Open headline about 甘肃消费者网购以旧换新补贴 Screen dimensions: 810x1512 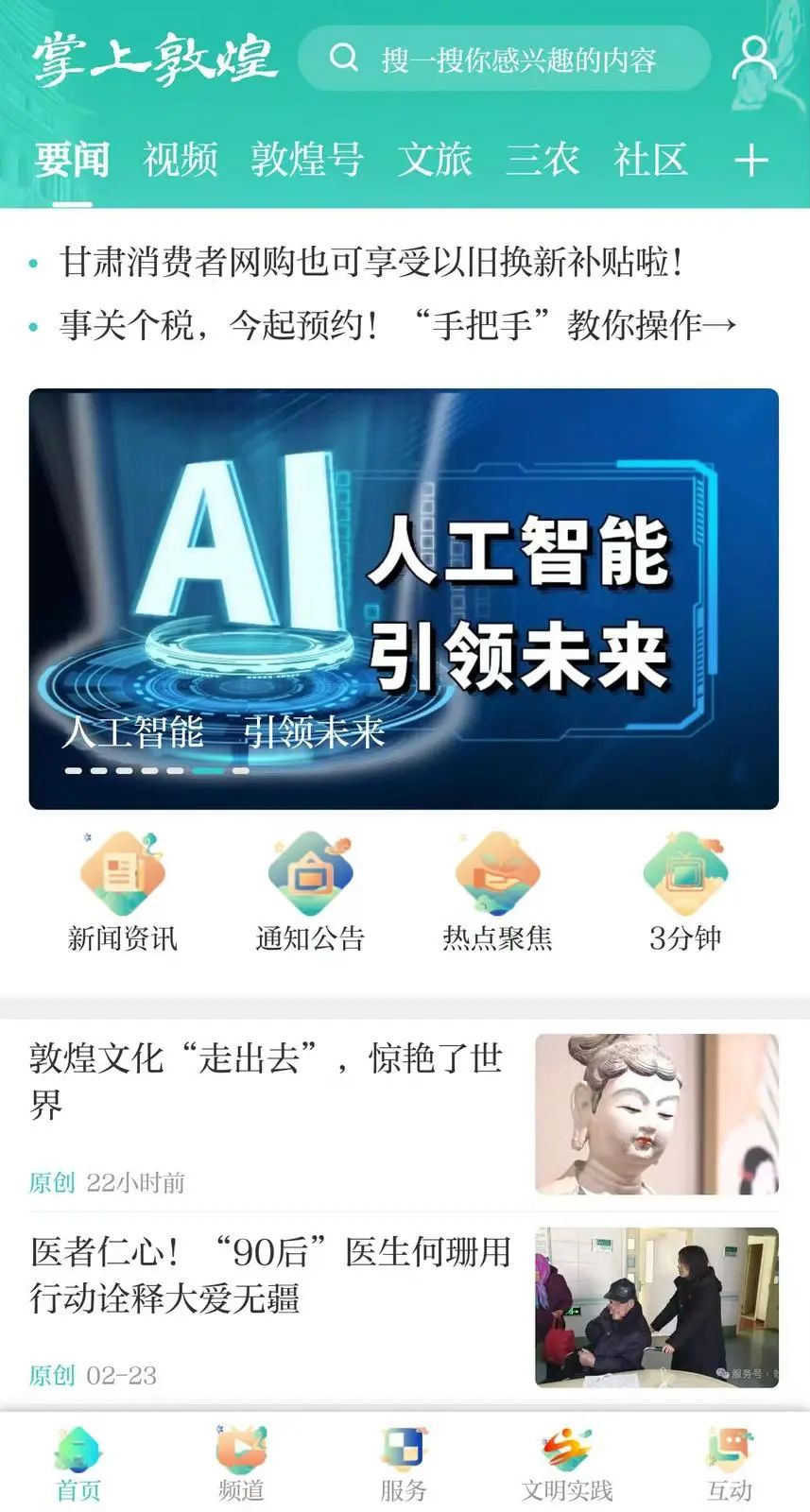pos(371,262)
